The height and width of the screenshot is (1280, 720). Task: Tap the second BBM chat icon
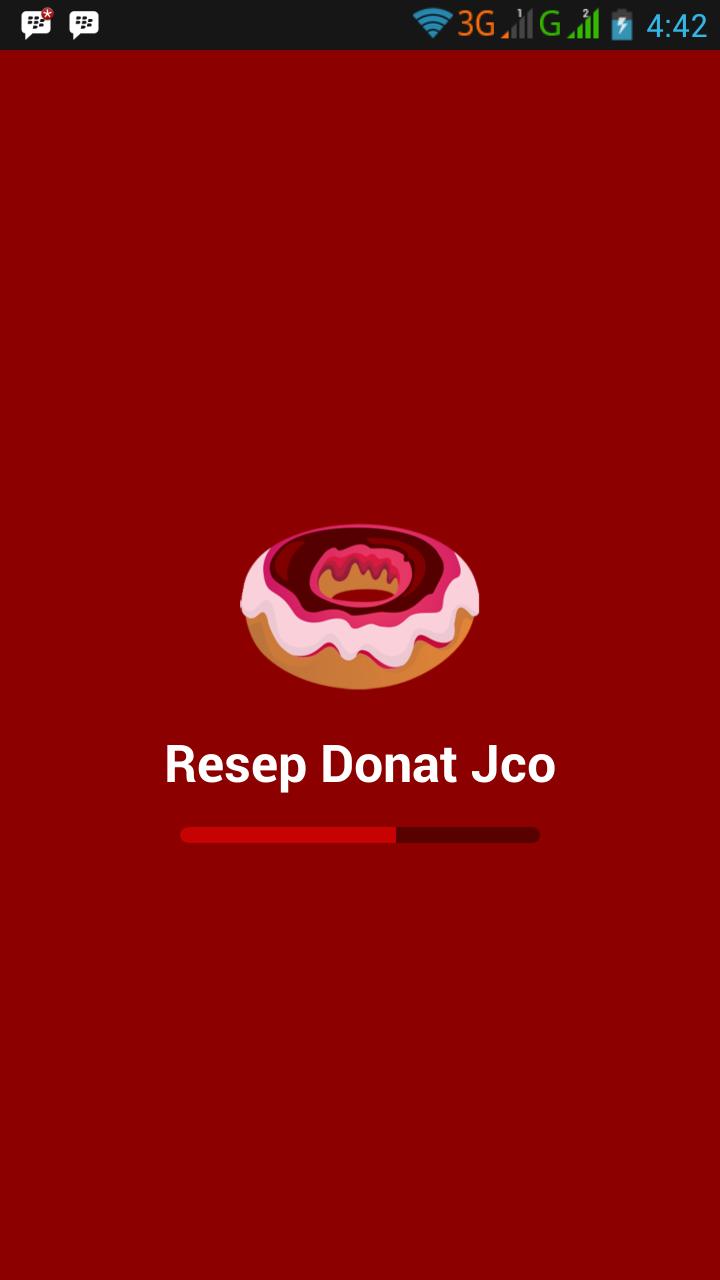pyautogui.click(x=85, y=25)
